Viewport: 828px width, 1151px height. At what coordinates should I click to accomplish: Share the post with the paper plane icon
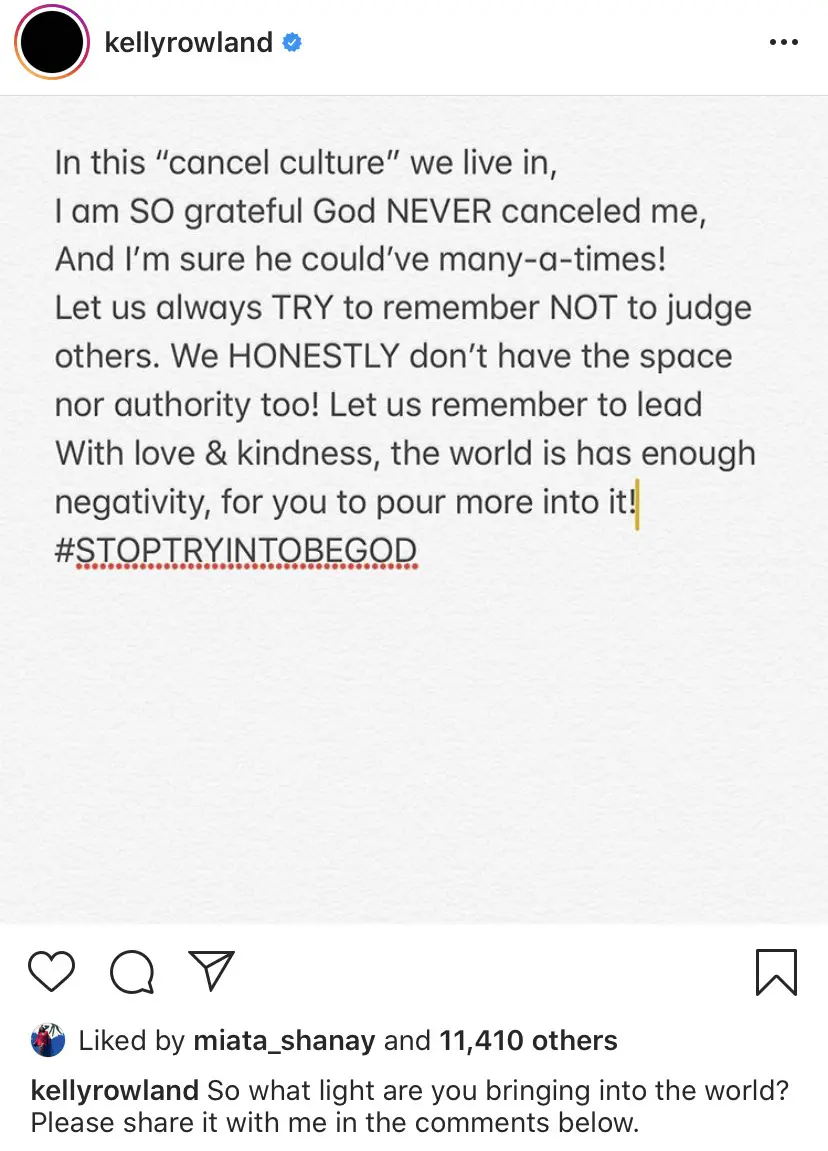pyautogui.click(x=211, y=971)
